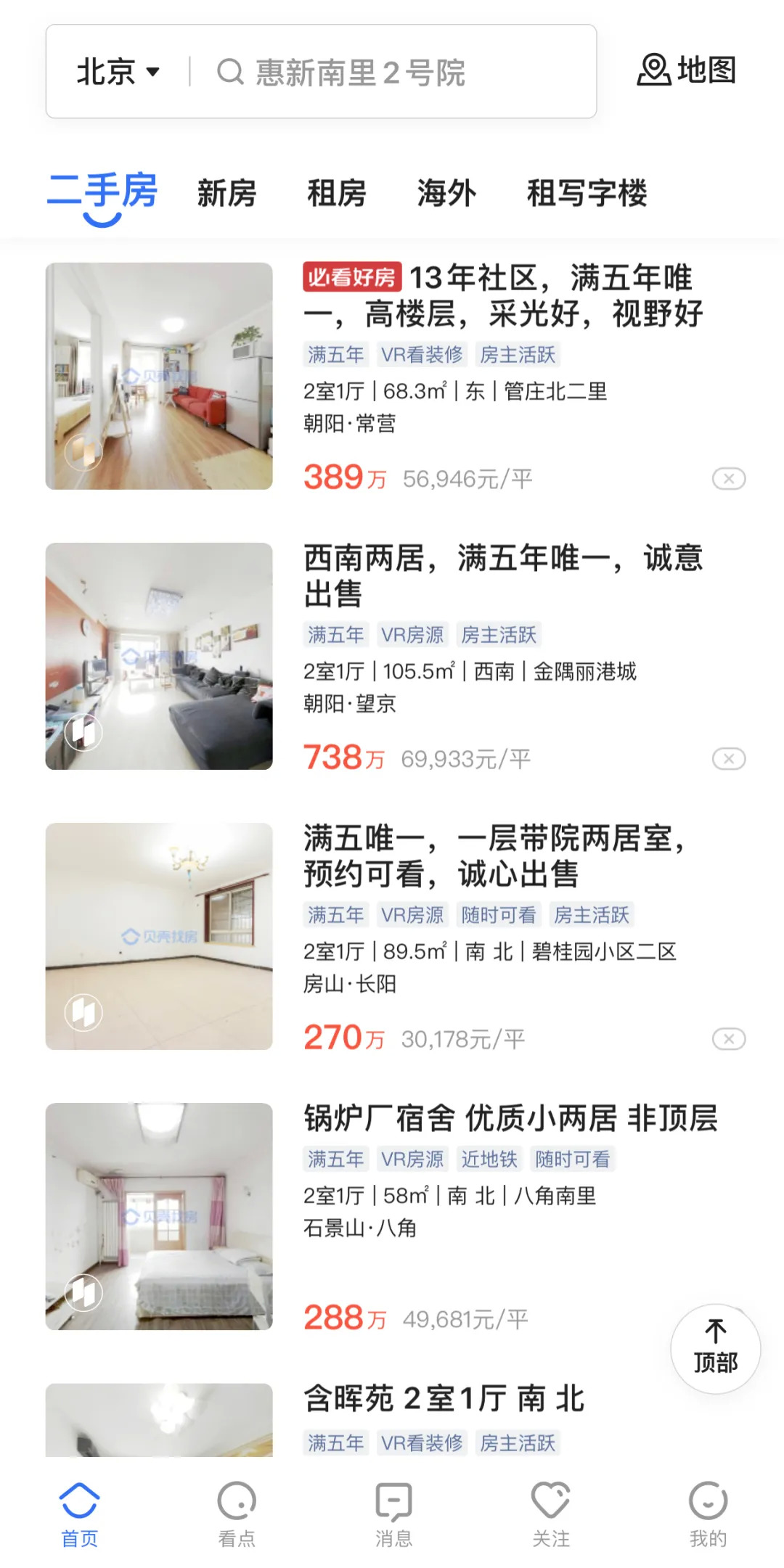The height and width of the screenshot is (1568, 784).
Task: Dismiss the 389万 管庄北二里 listing
Action: pyautogui.click(x=729, y=479)
